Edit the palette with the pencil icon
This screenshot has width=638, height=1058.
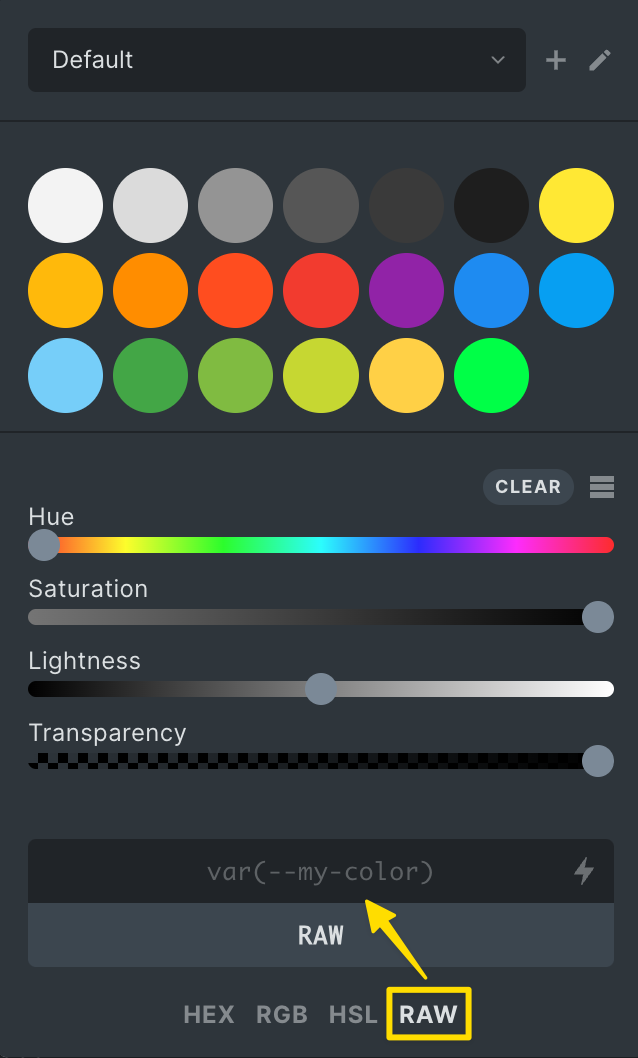coord(600,60)
